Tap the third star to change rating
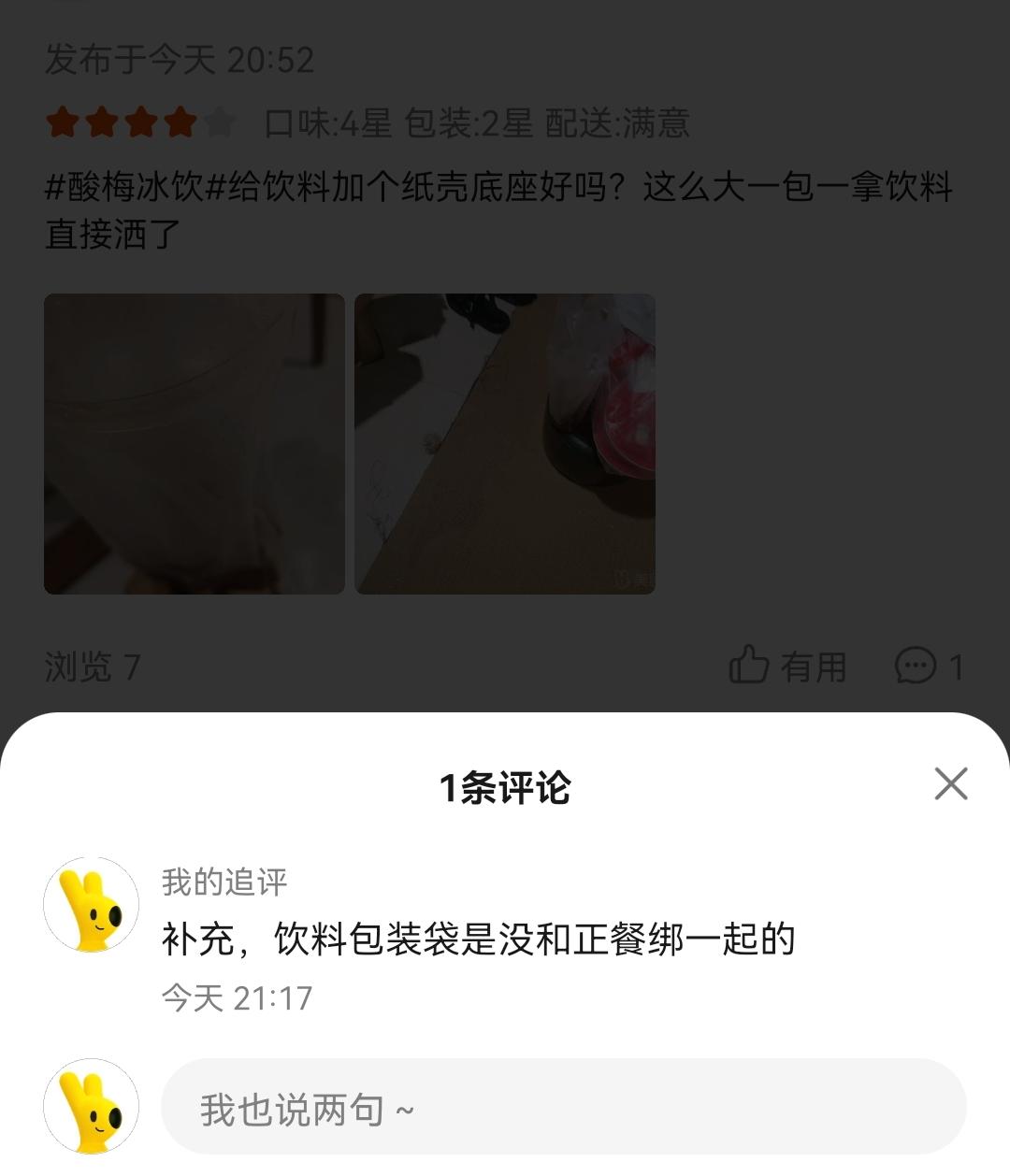1010x1176 pixels. tap(140, 123)
